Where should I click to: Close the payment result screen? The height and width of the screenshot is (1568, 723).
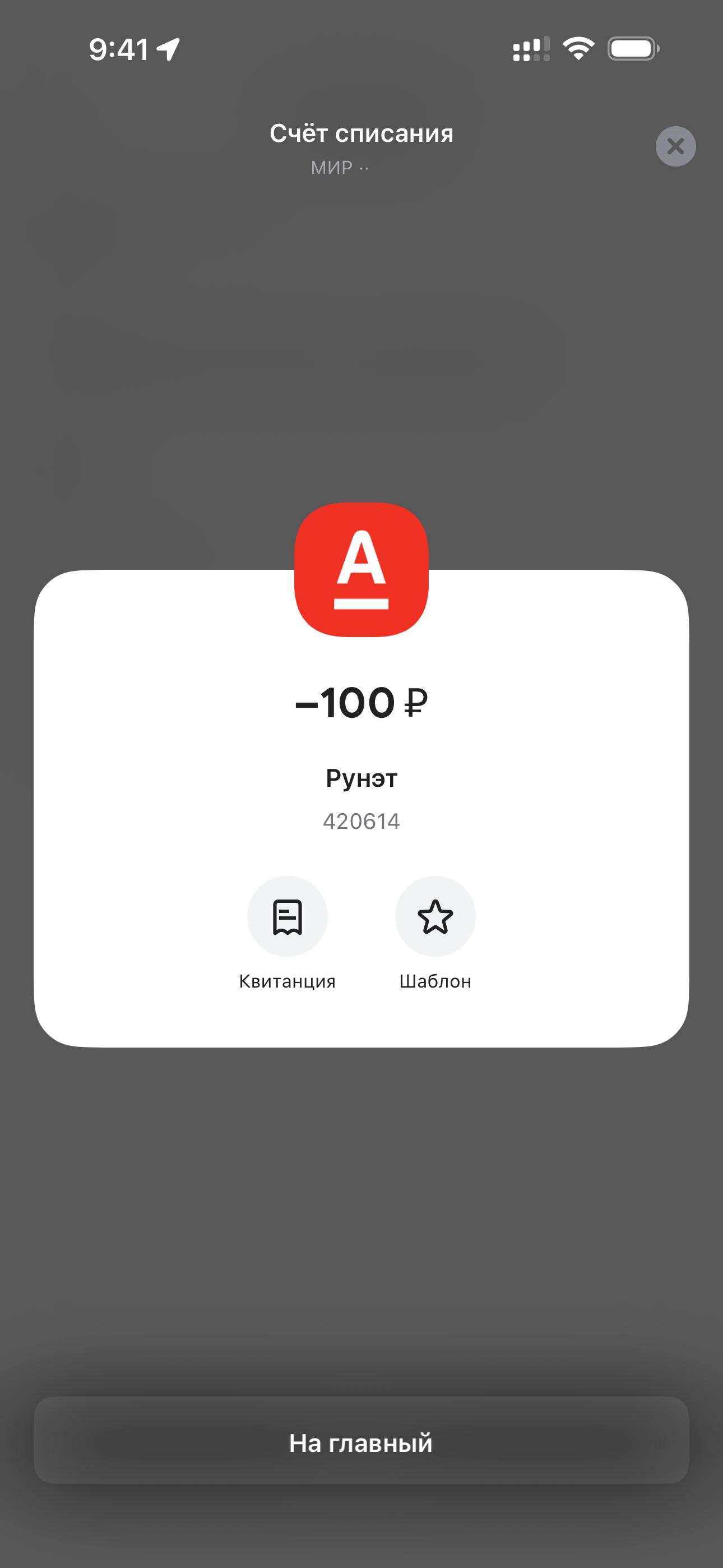(x=675, y=146)
